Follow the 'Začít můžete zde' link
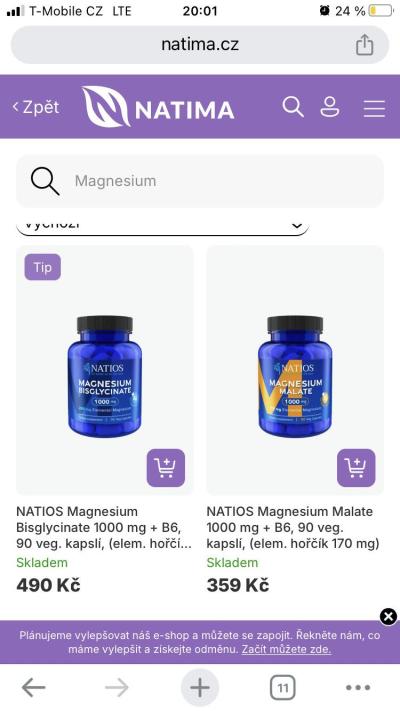Screen dimensions: 400x711 click(x=286, y=649)
